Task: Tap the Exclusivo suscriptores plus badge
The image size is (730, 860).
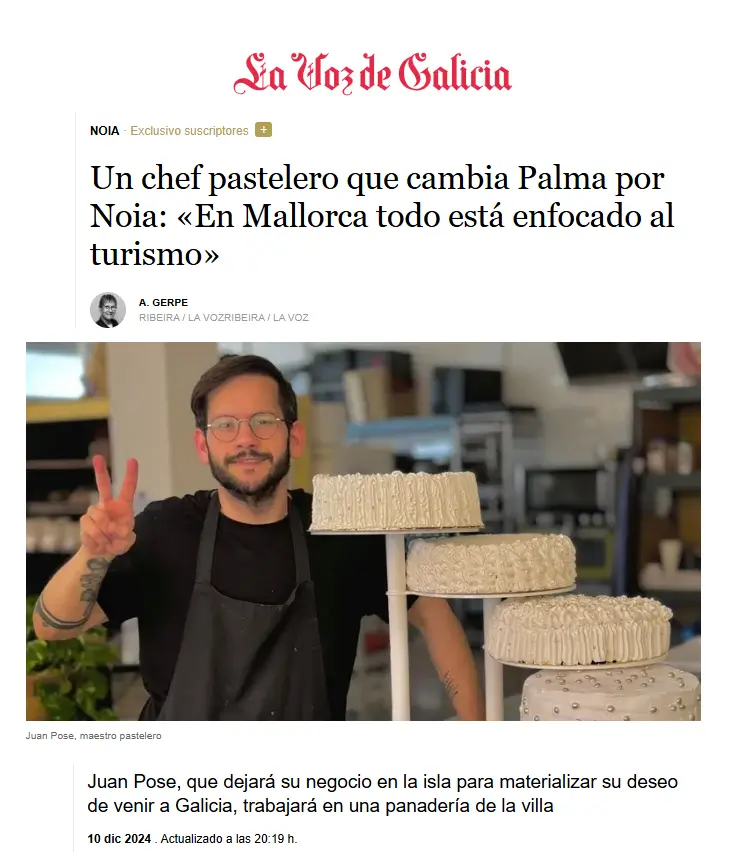Action: point(263,130)
